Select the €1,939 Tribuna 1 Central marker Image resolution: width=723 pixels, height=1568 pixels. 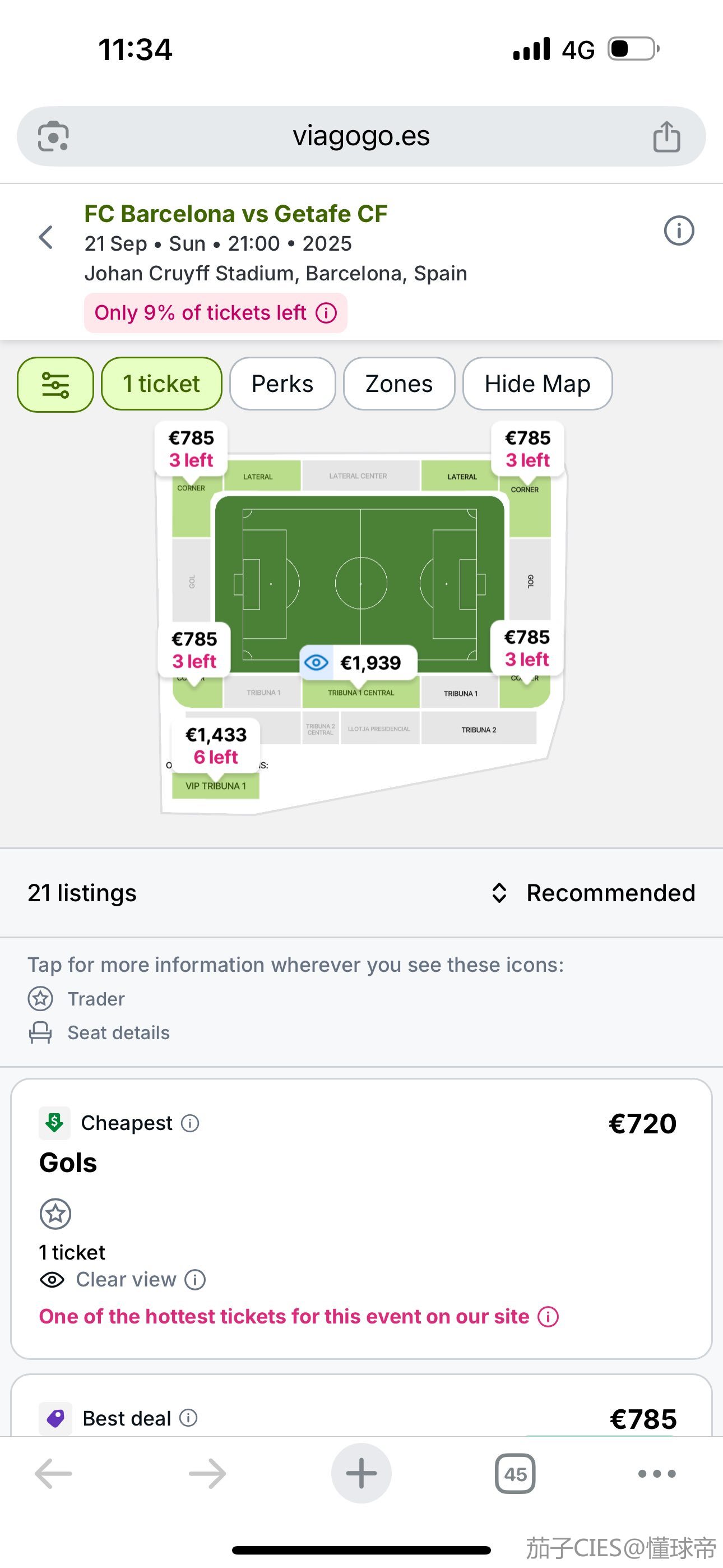point(359,662)
